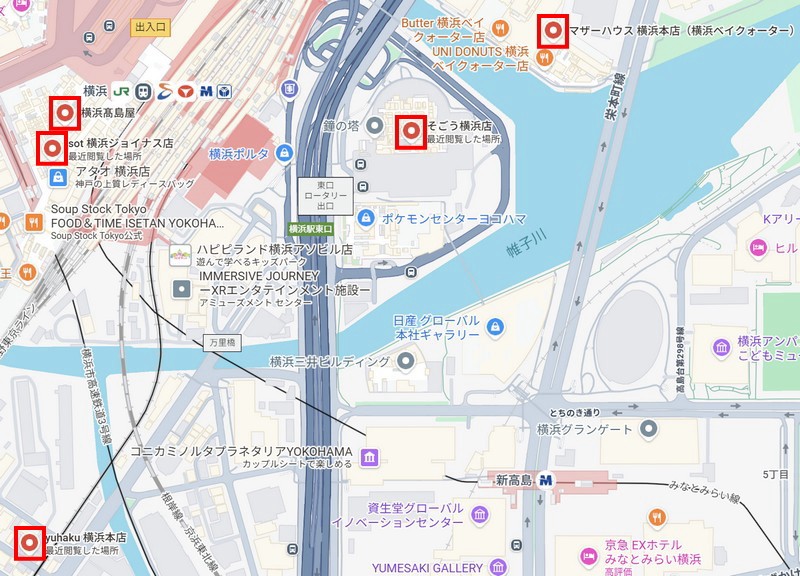Tap the UNI DONUTS 横浜ベイクォーター店 marker
This screenshot has height=576, width=800.
[x=544, y=58]
